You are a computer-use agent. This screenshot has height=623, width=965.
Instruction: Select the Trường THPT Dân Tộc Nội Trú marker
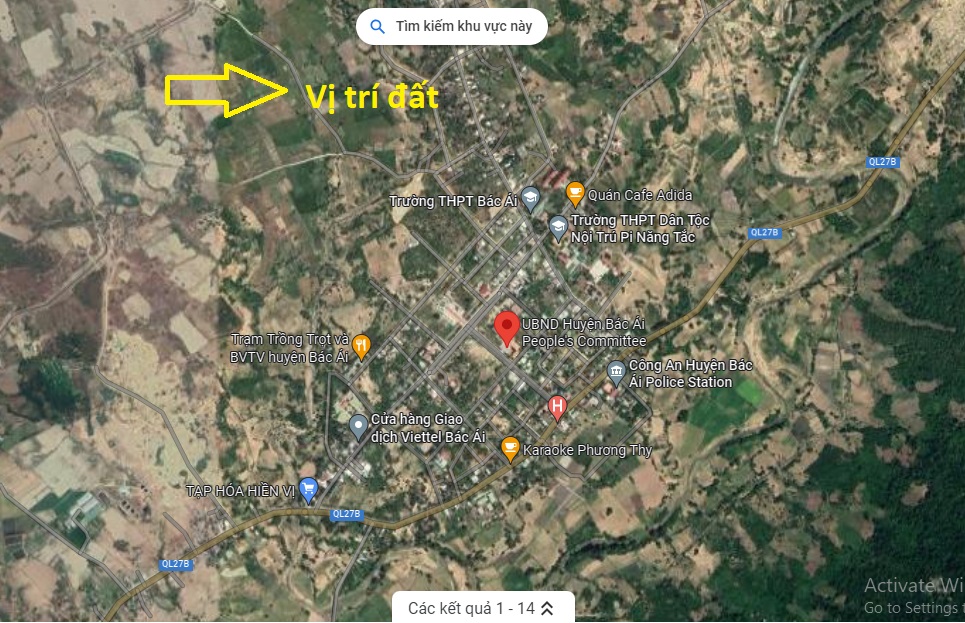point(558,228)
